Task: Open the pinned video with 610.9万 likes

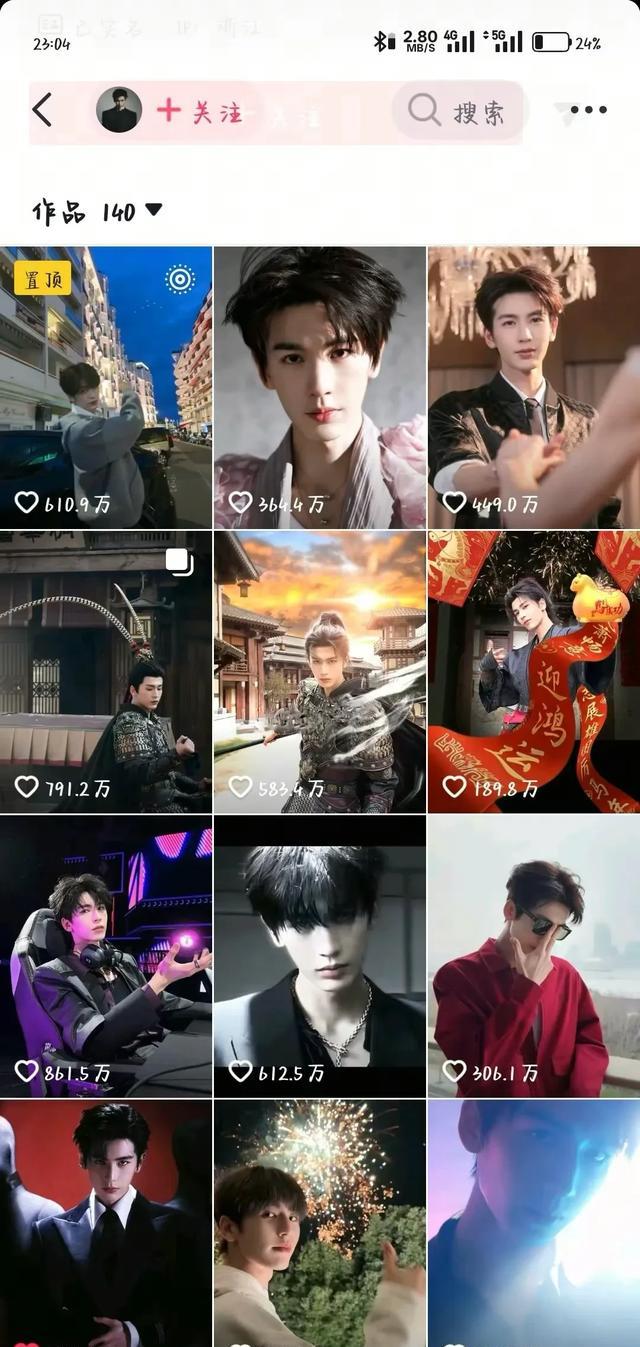Action: [x=106, y=387]
